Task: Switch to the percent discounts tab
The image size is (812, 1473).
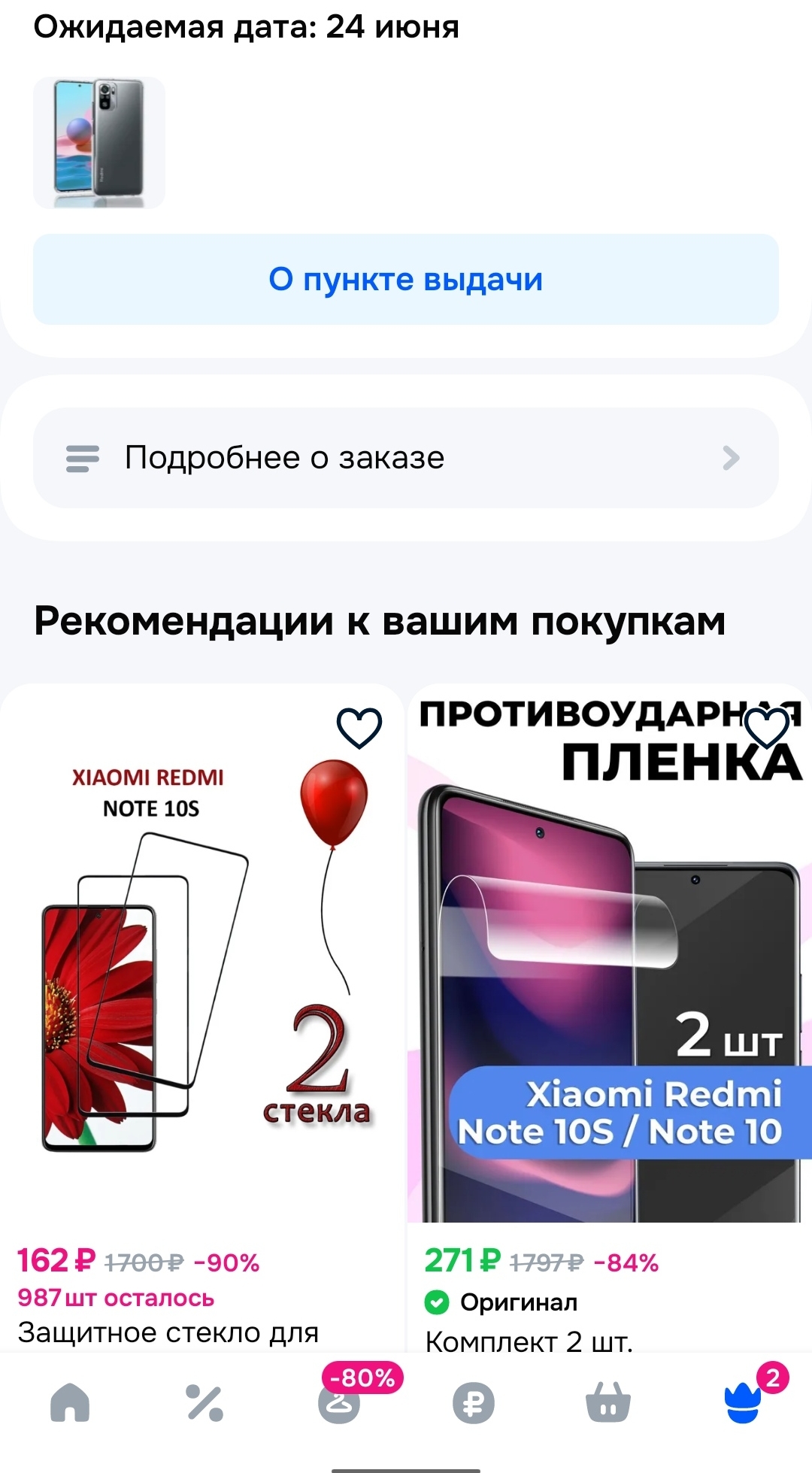Action: pos(205,1403)
